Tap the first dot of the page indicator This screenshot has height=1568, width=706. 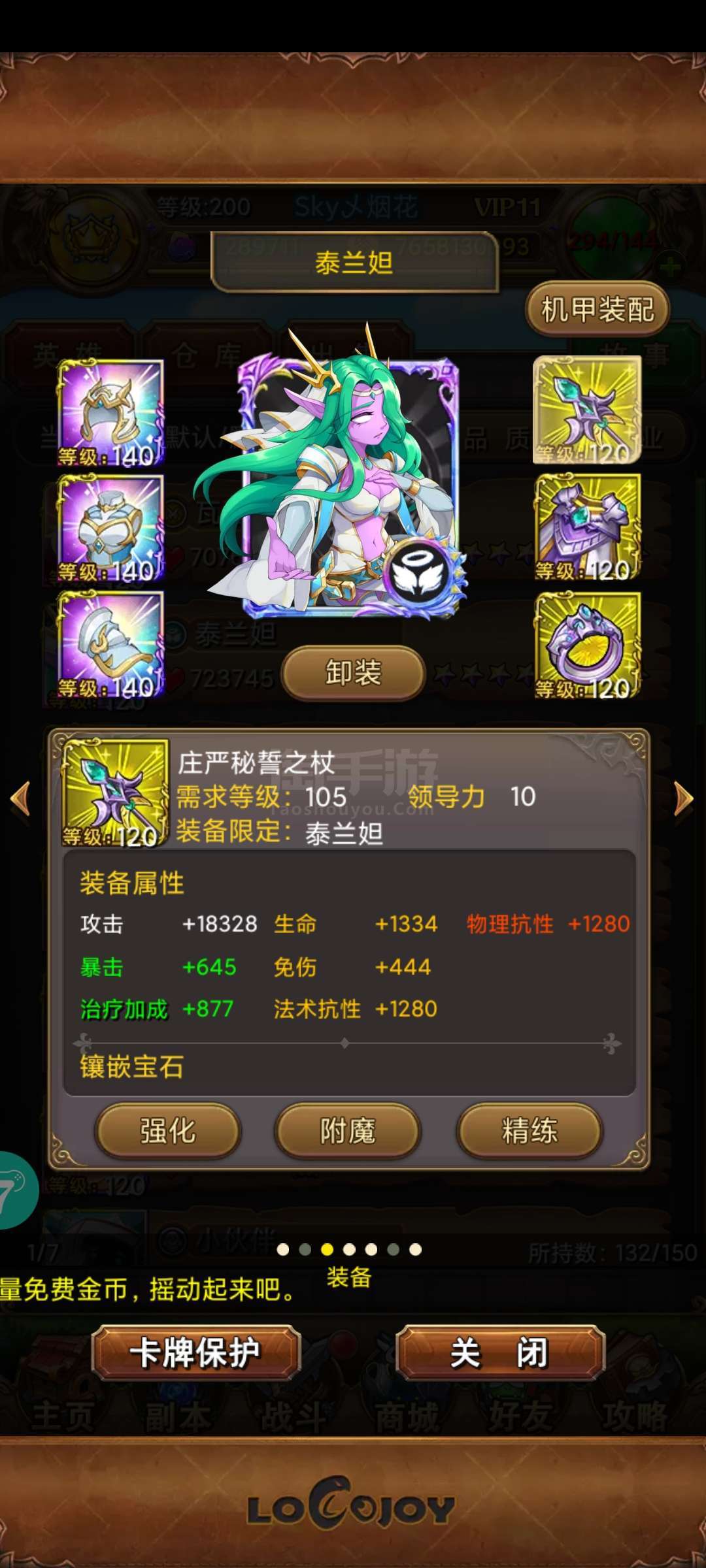(283, 1250)
